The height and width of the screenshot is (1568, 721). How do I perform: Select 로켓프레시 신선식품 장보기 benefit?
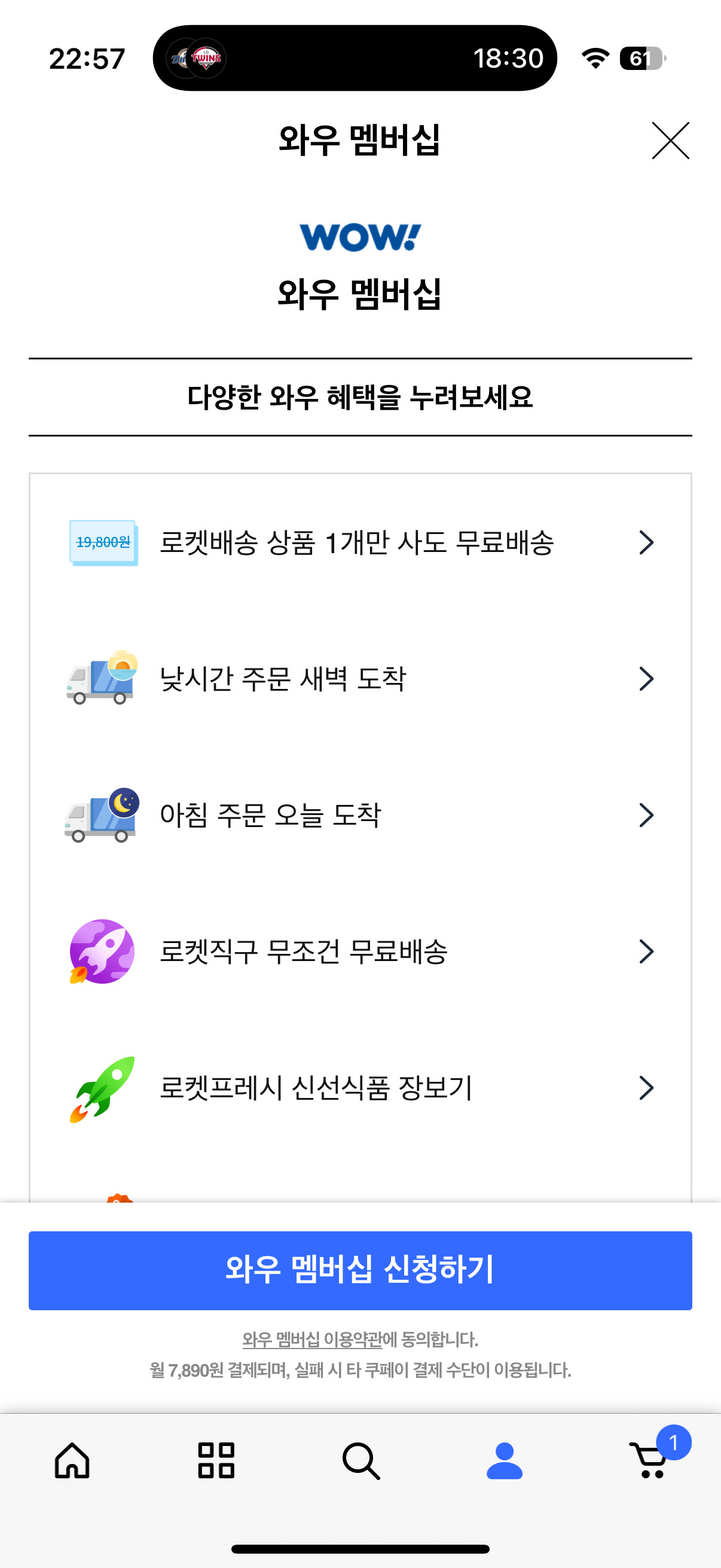359,1088
